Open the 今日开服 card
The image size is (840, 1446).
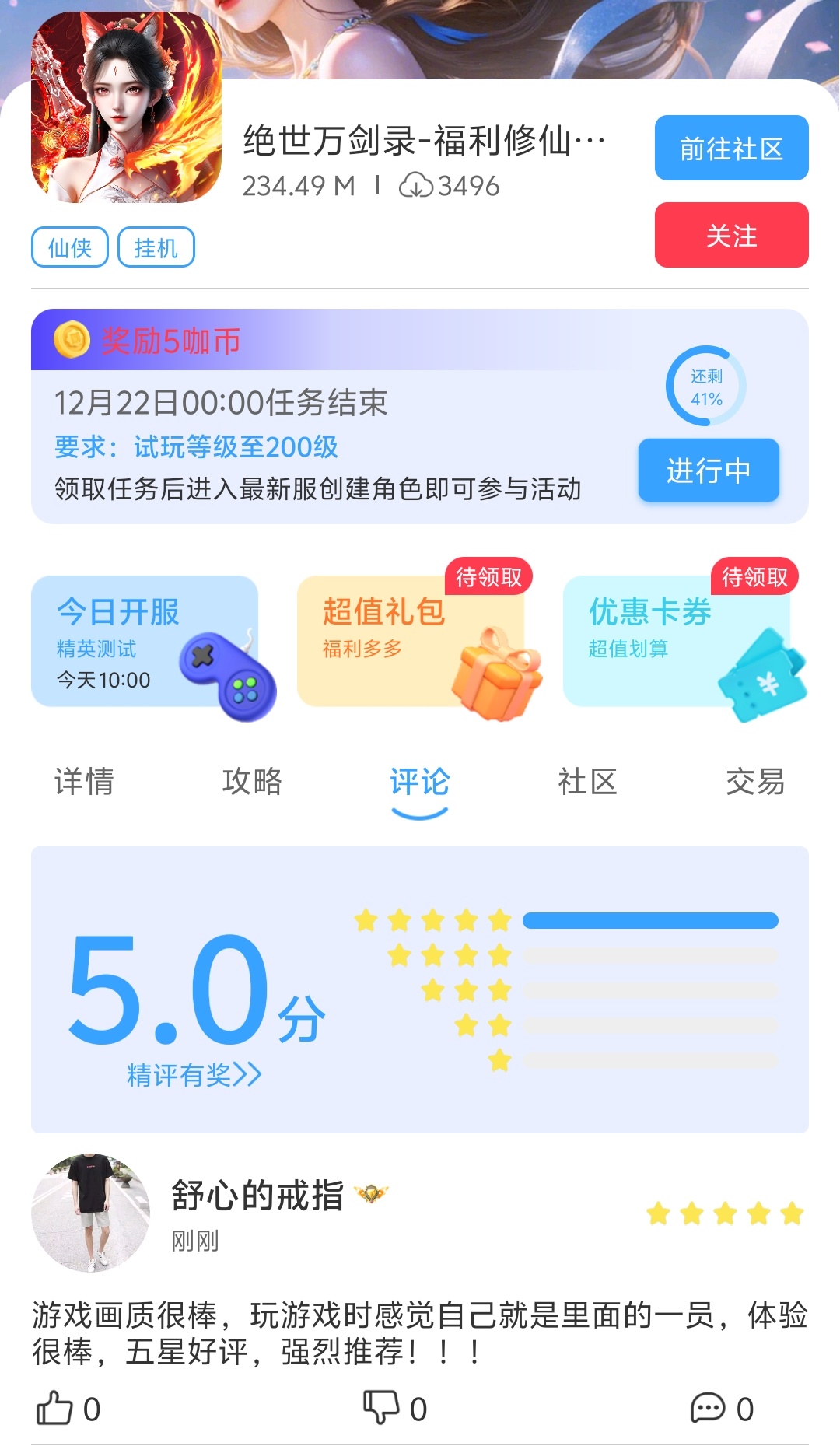145,642
